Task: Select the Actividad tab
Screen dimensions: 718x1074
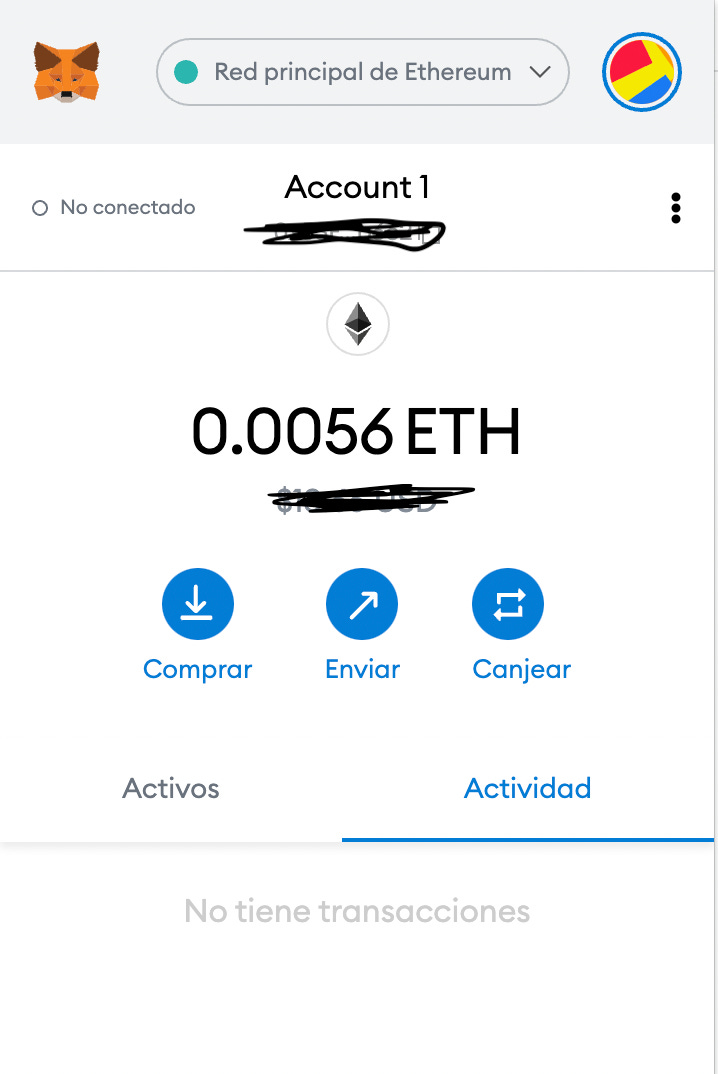Action: click(x=527, y=788)
